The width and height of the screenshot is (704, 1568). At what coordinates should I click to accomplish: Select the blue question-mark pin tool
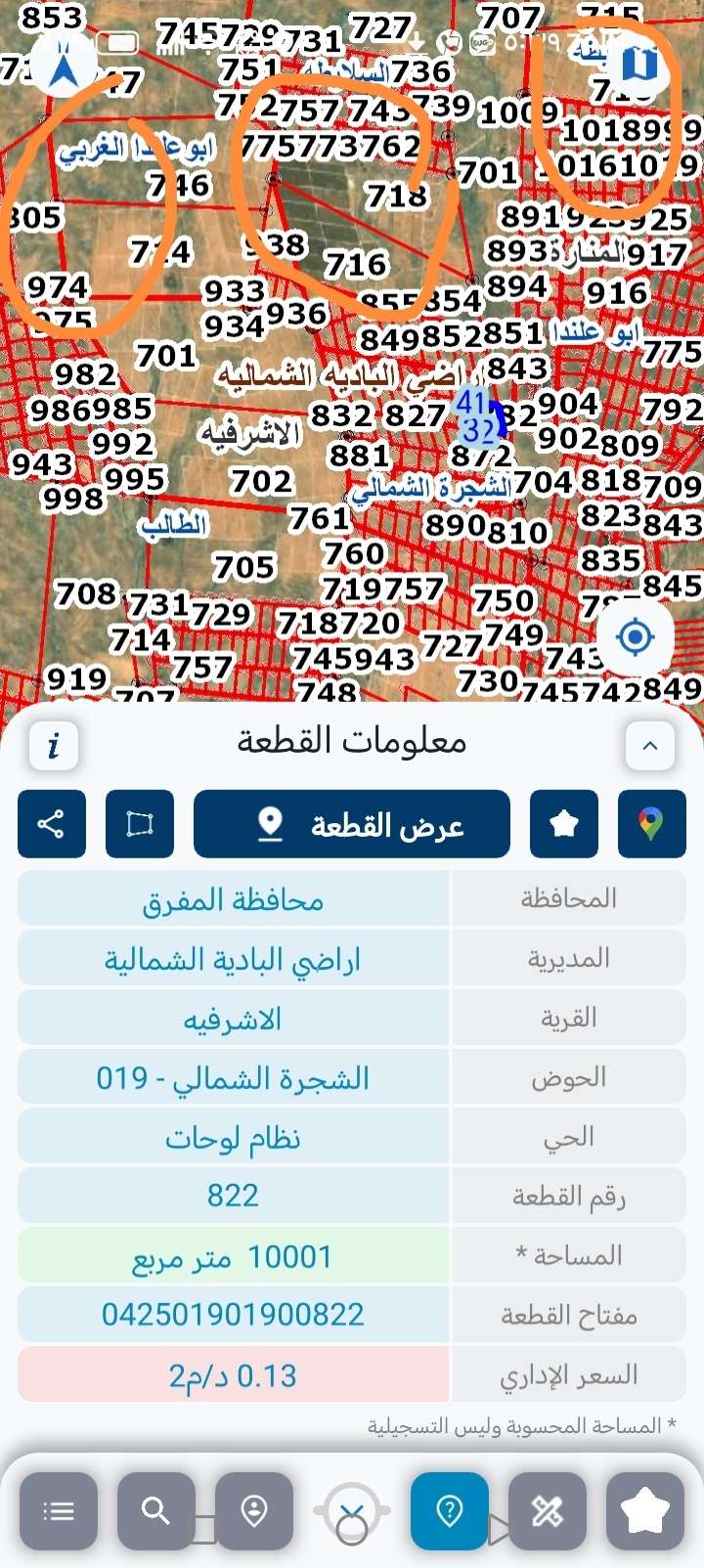pyautogui.click(x=450, y=1511)
